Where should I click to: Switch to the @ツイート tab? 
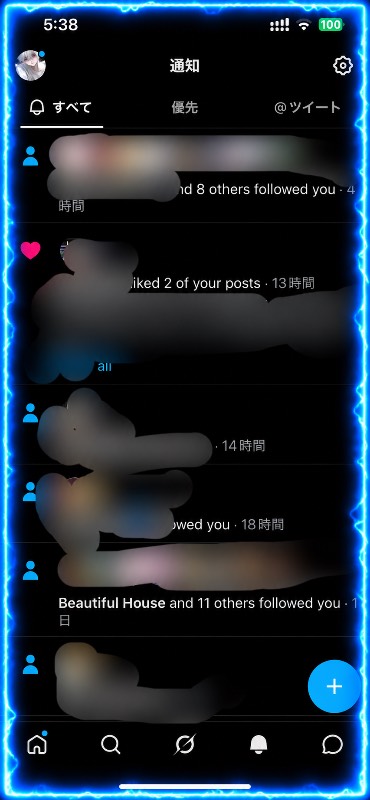(307, 108)
